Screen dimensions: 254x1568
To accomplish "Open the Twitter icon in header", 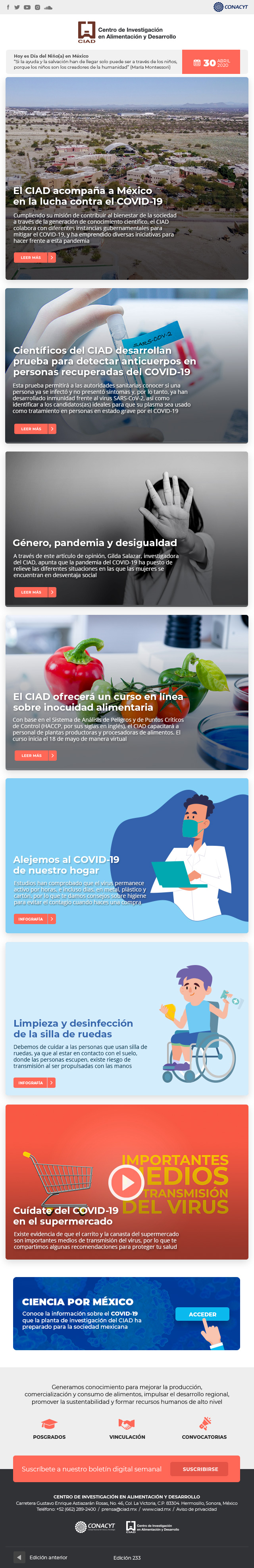I will point(17,7).
